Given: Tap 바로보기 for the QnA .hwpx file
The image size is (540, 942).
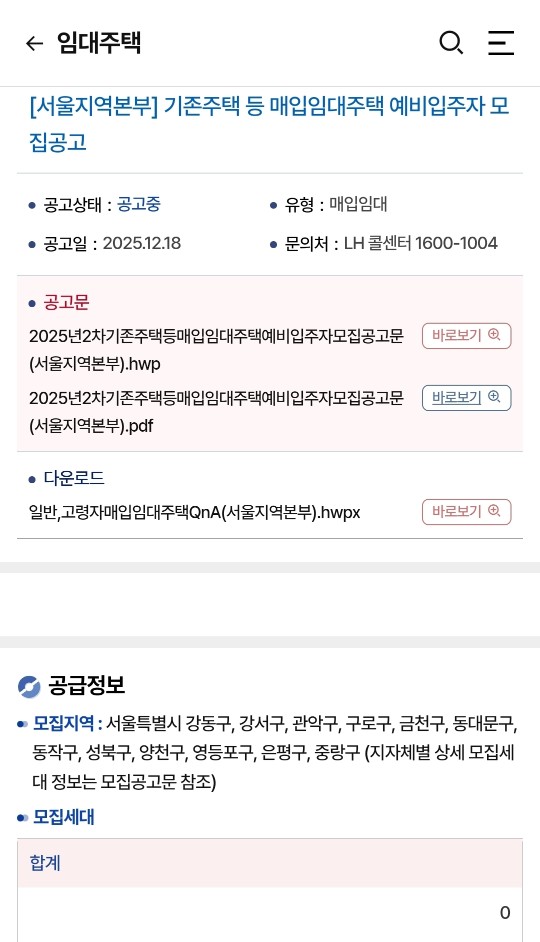Looking at the screenshot, I should (x=466, y=512).
